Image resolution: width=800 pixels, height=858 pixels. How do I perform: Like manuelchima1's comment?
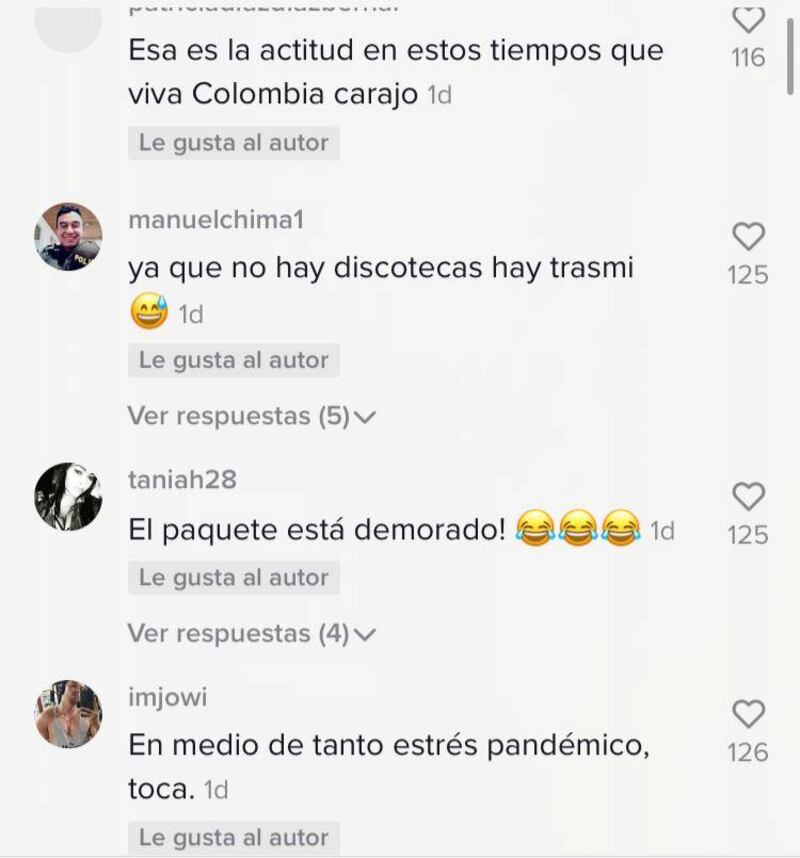pos(748,237)
